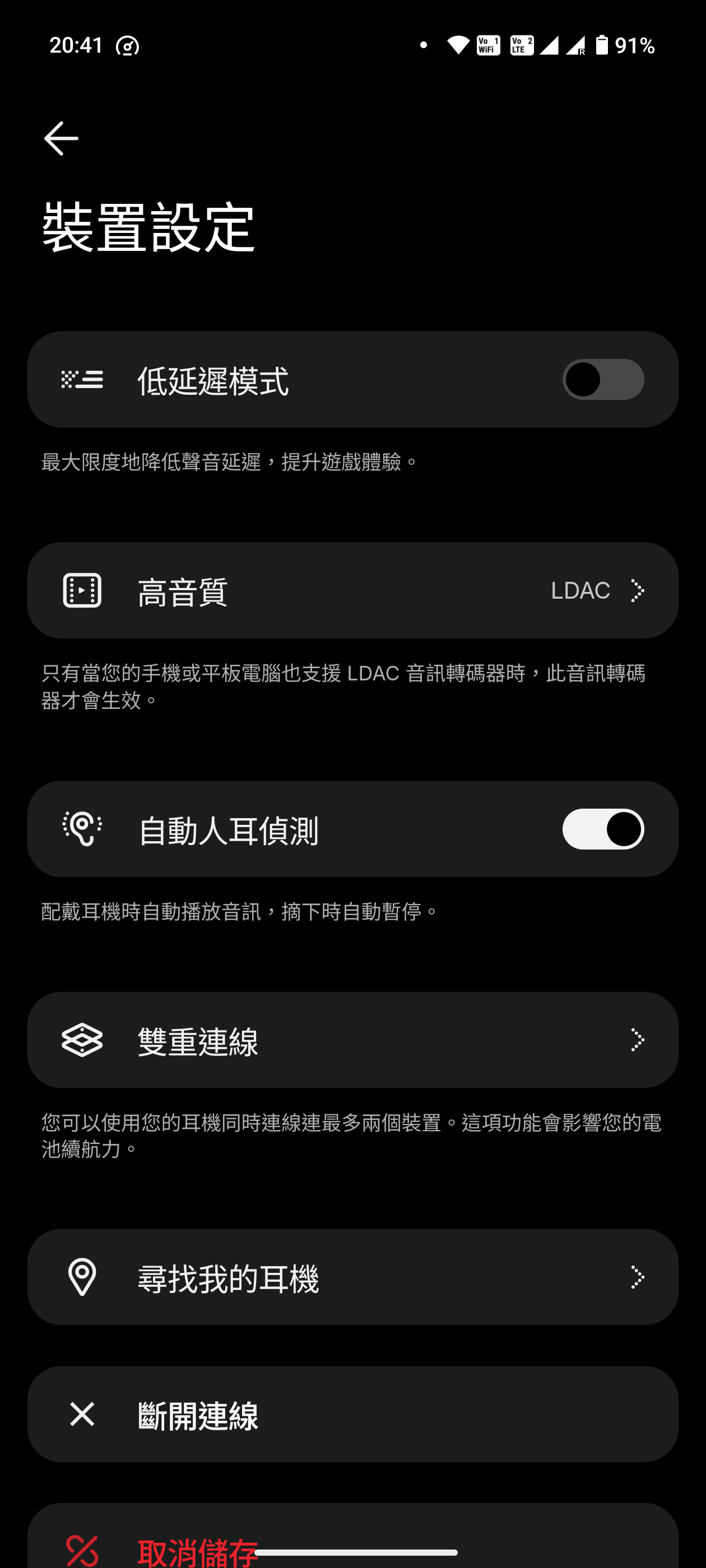Open 尋找我的耳機

pyautogui.click(x=352, y=1276)
